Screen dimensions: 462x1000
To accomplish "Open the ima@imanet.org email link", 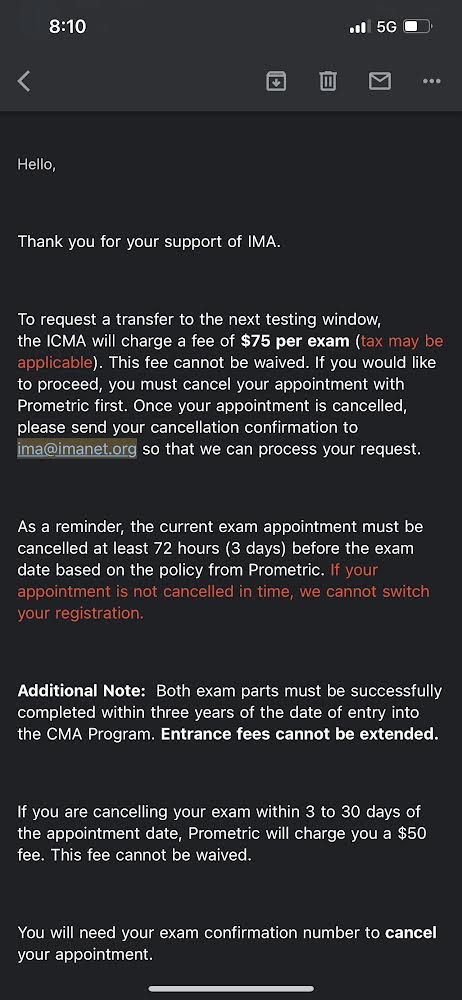I will click(77, 449).
